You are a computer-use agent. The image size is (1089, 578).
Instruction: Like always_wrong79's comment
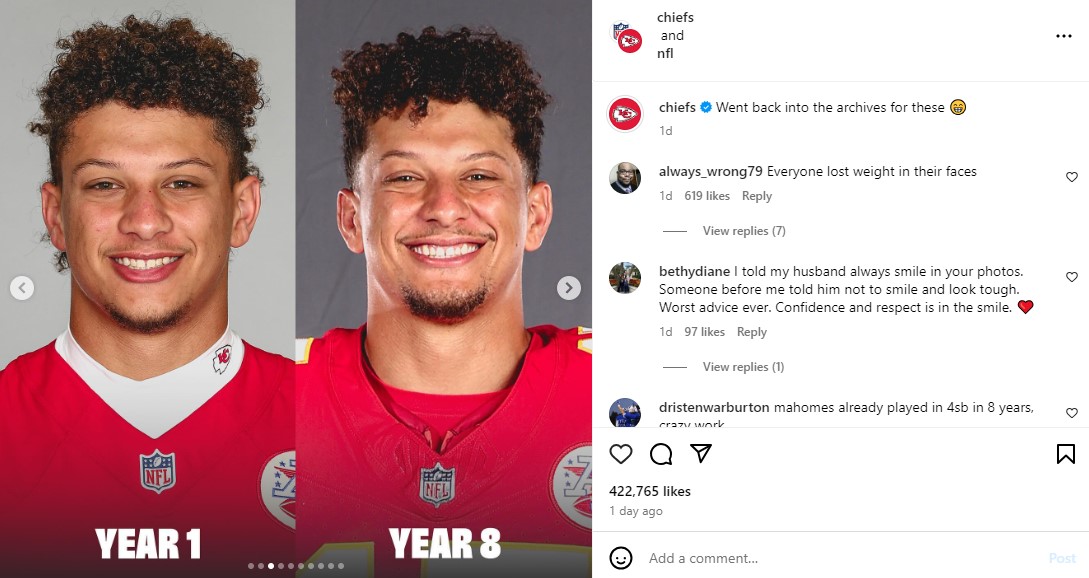click(1072, 177)
